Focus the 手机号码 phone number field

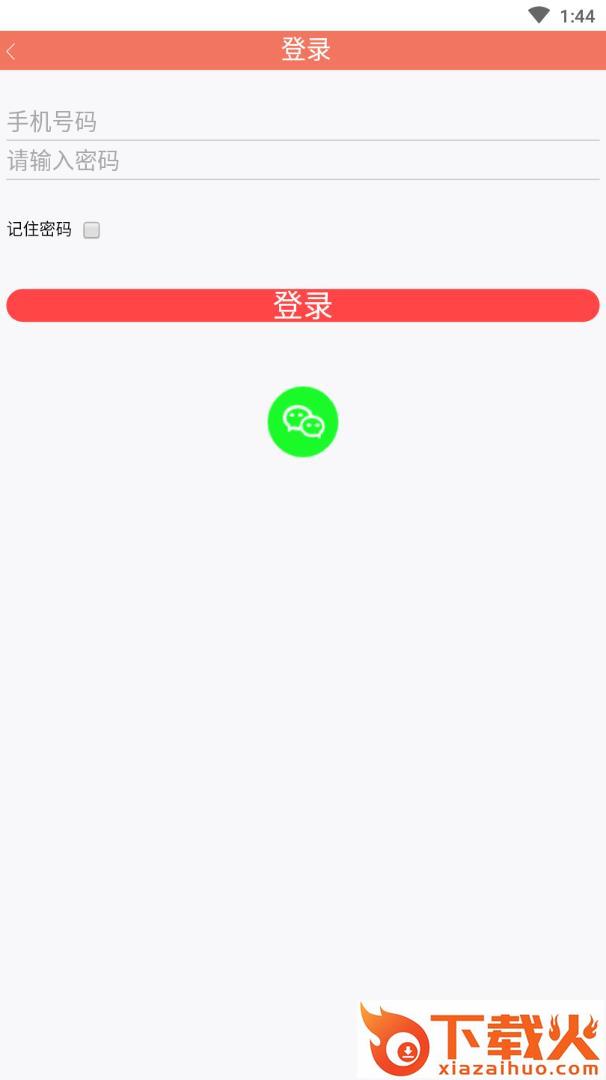[x=302, y=122]
